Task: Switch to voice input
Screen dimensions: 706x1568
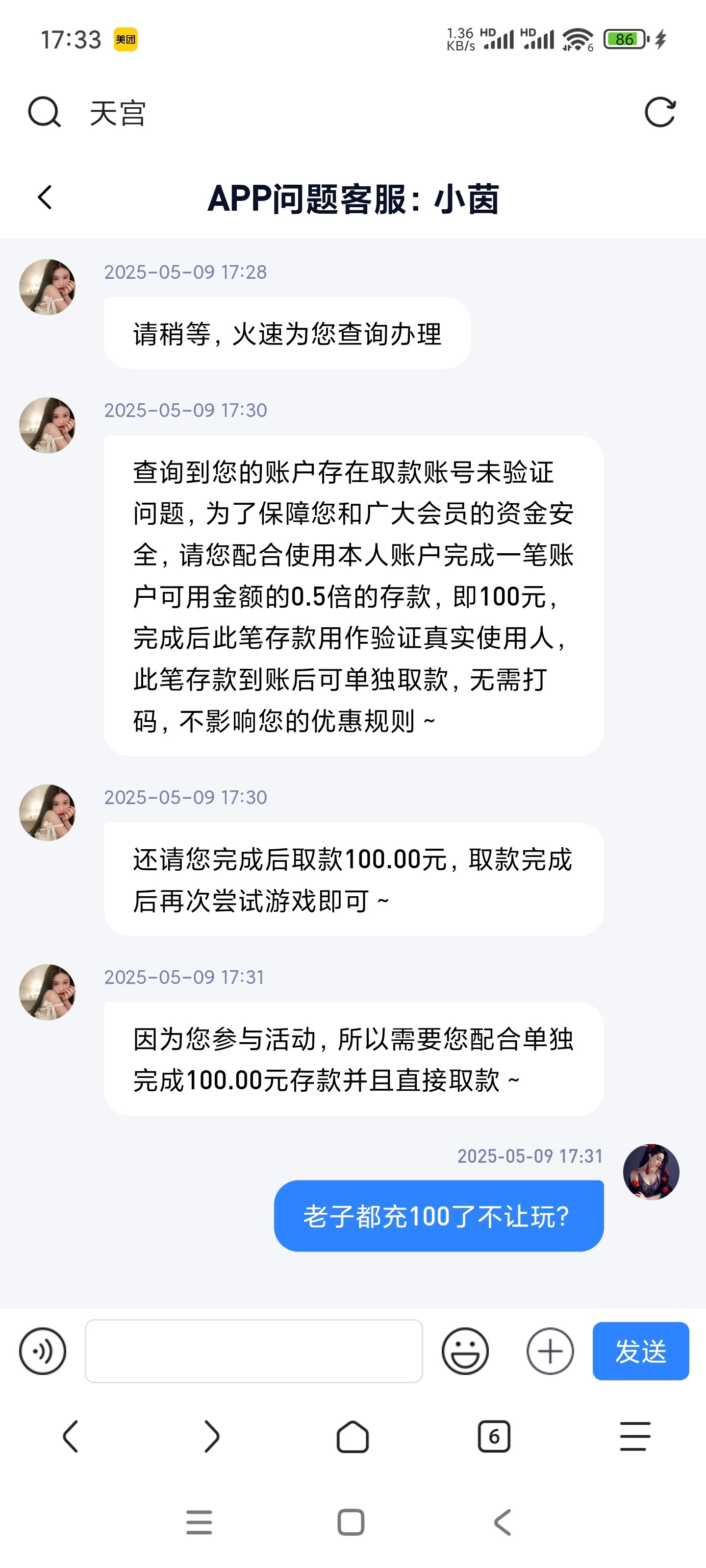Action: click(43, 1351)
